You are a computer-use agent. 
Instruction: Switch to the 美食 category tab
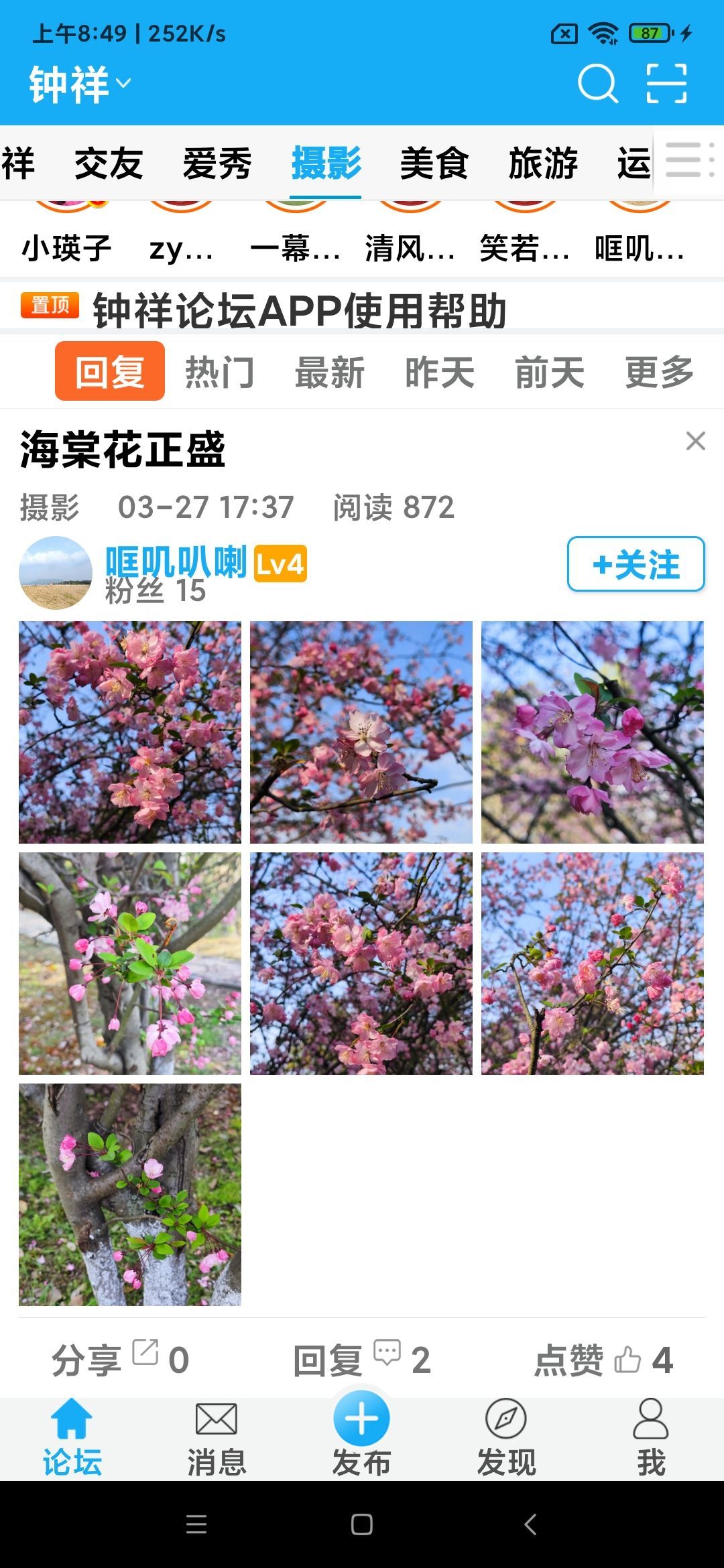pyautogui.click(x=434, y=164)
